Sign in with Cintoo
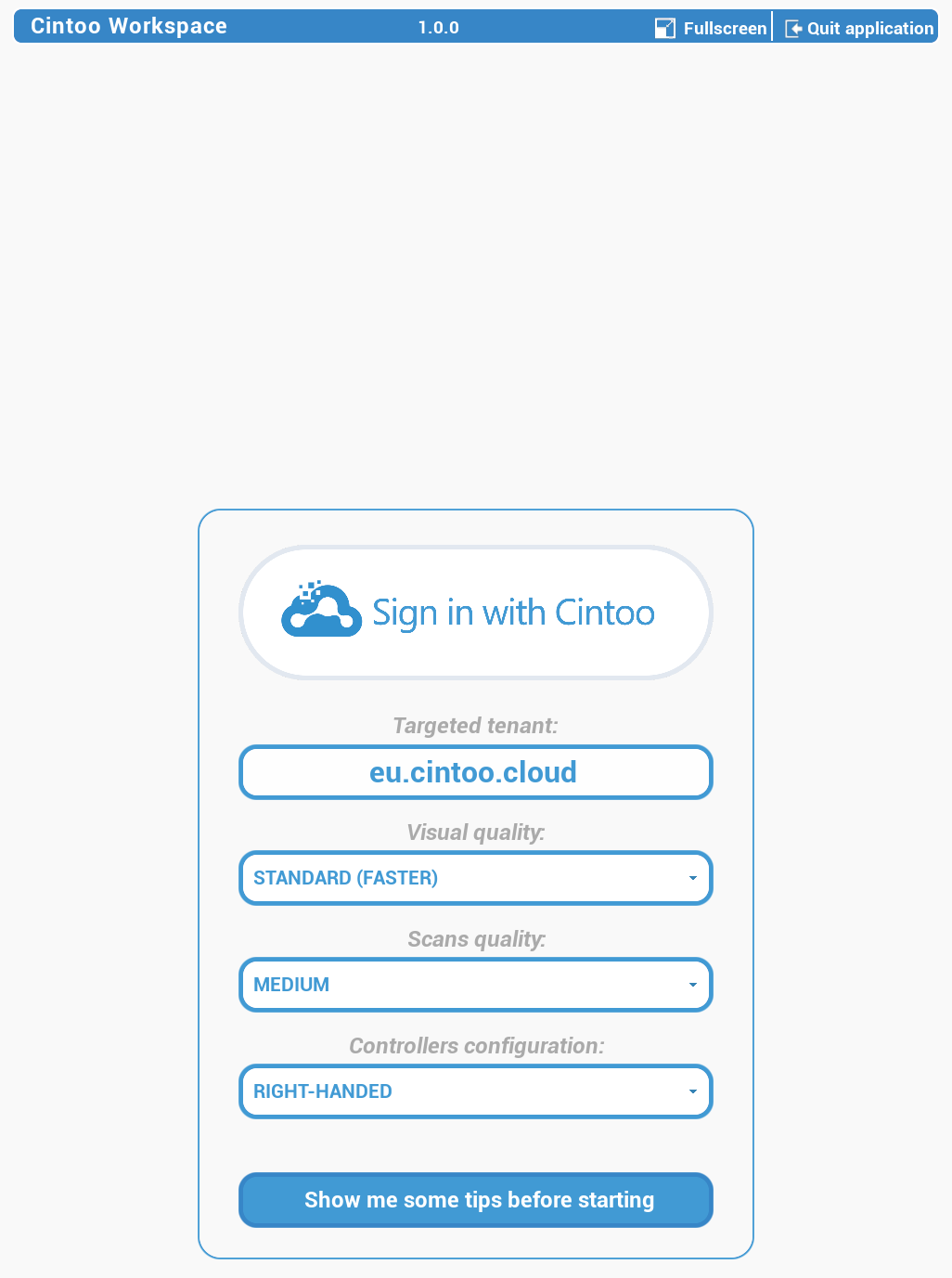The height and width of the screenshot is (1278, 952). click(x=476, y=613)
